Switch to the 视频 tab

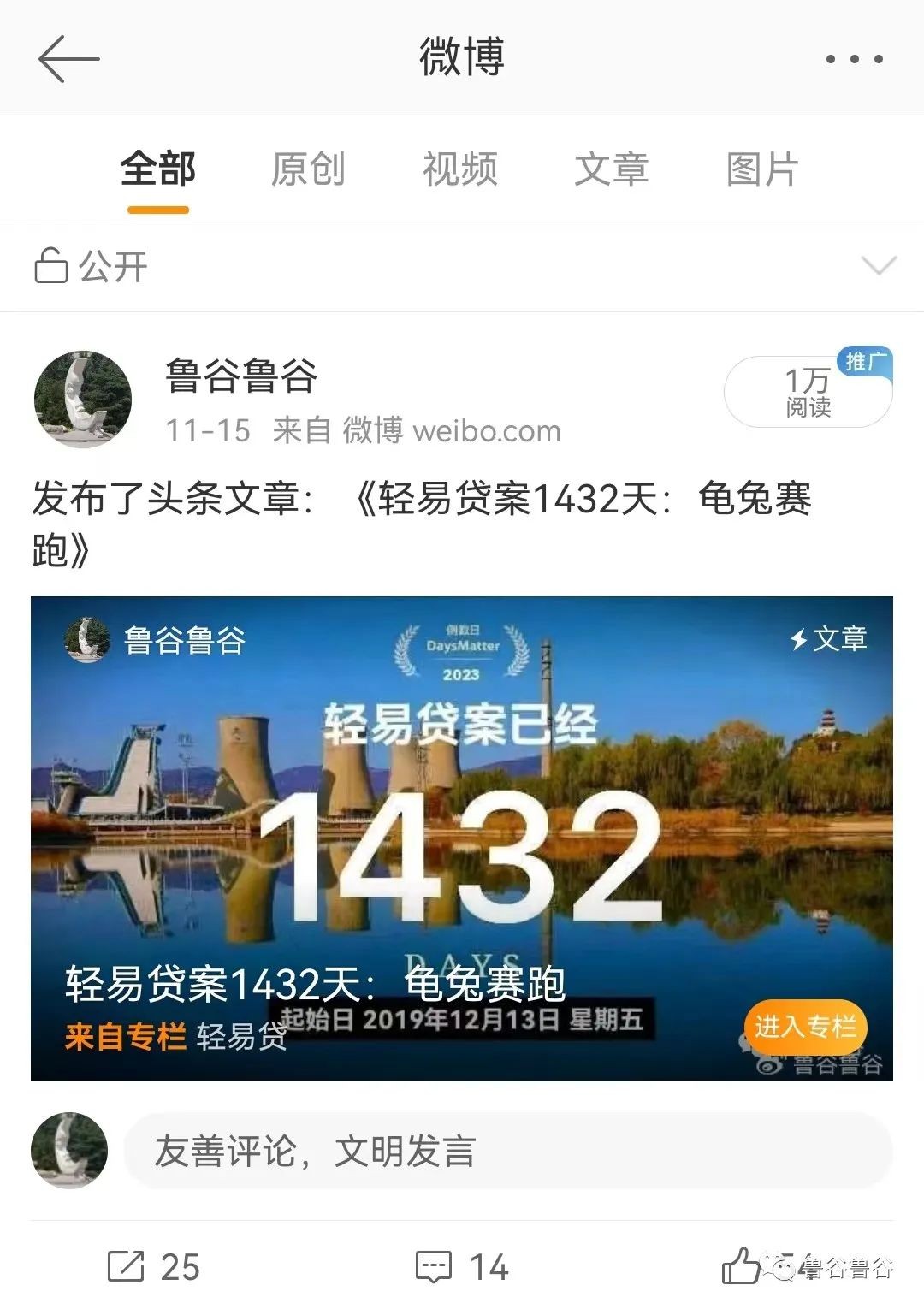coord(459,169)
